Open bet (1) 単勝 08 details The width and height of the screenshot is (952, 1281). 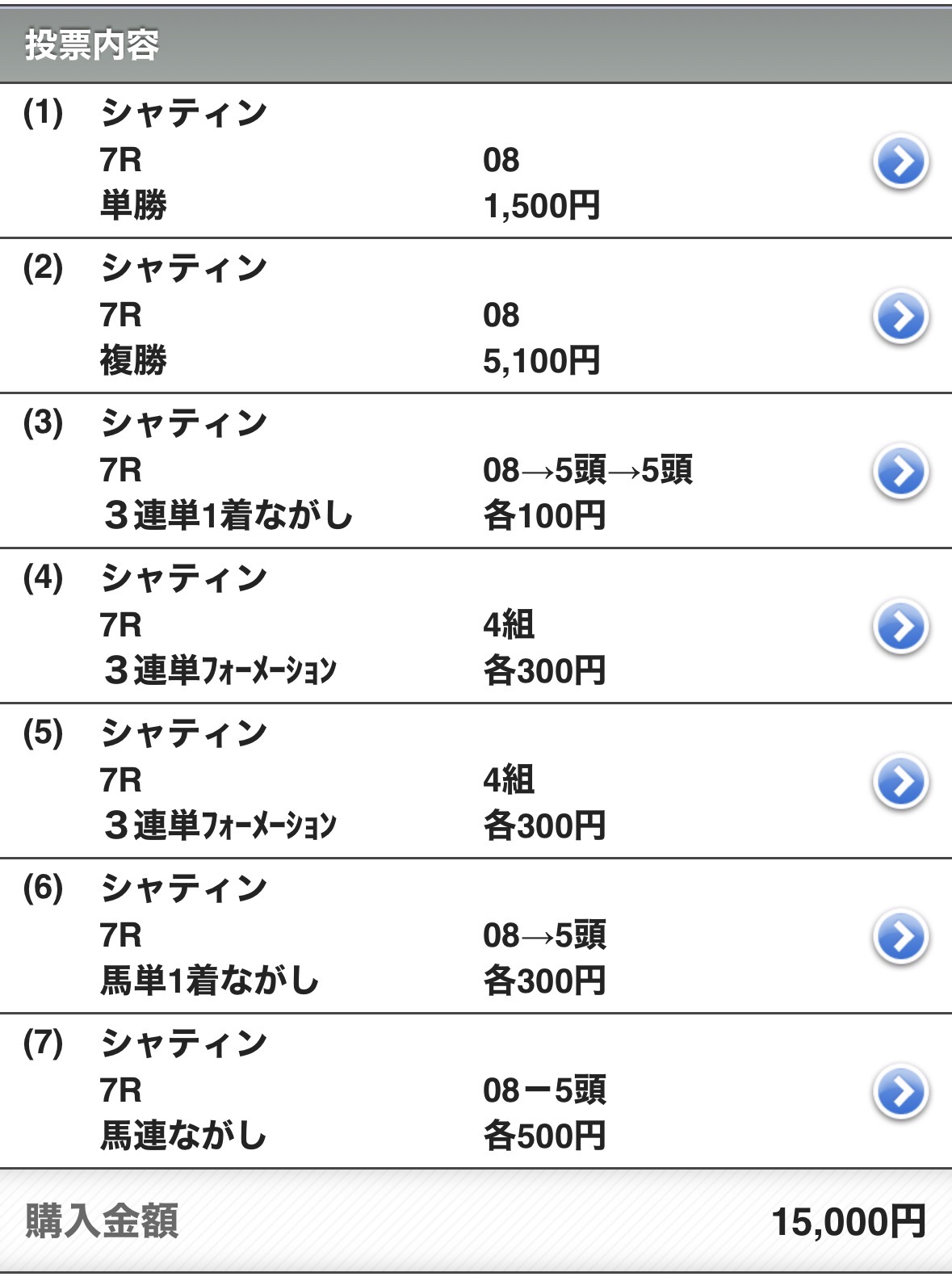900,162
